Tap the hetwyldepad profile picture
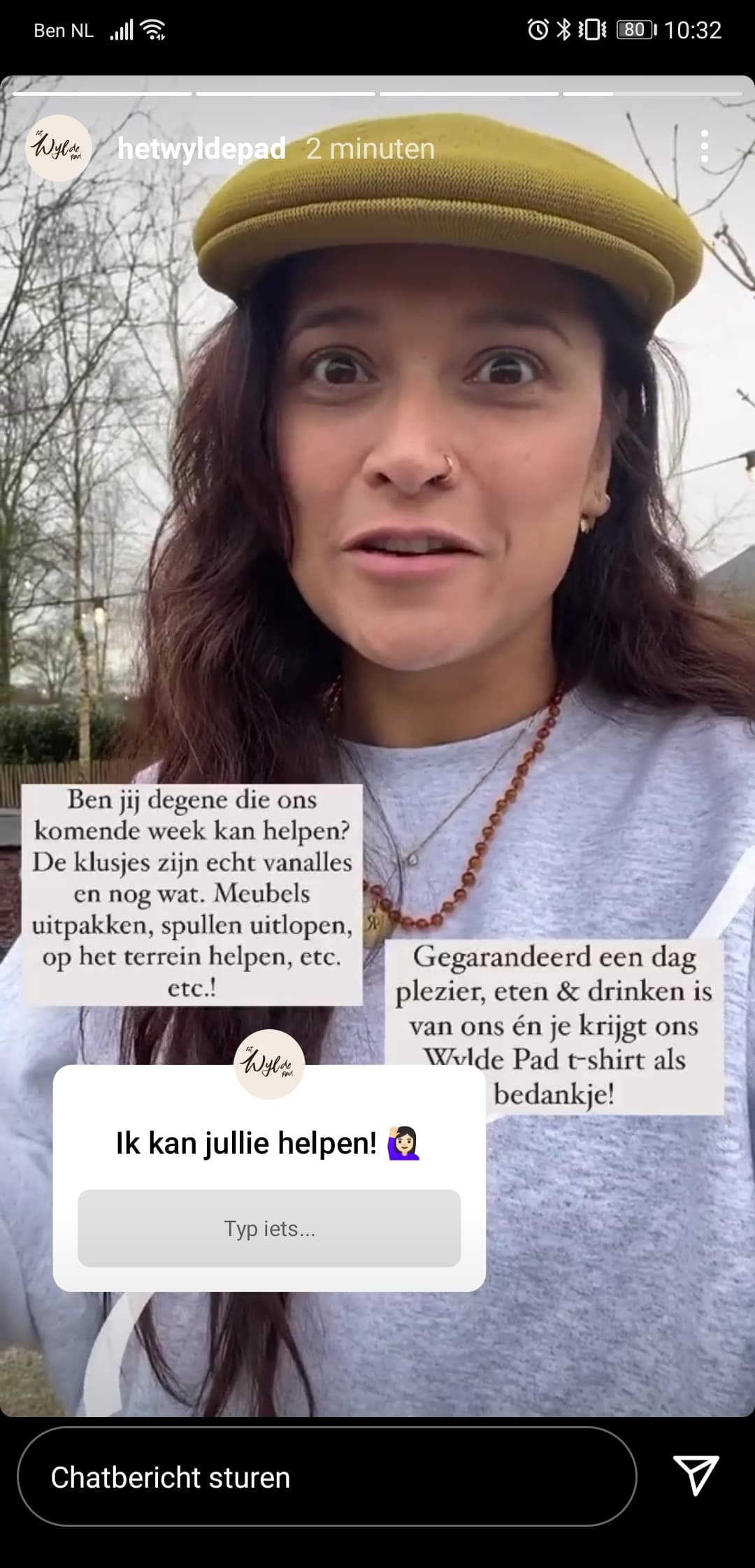Viewport: 755px width, 1568px height. pos(59,148)
